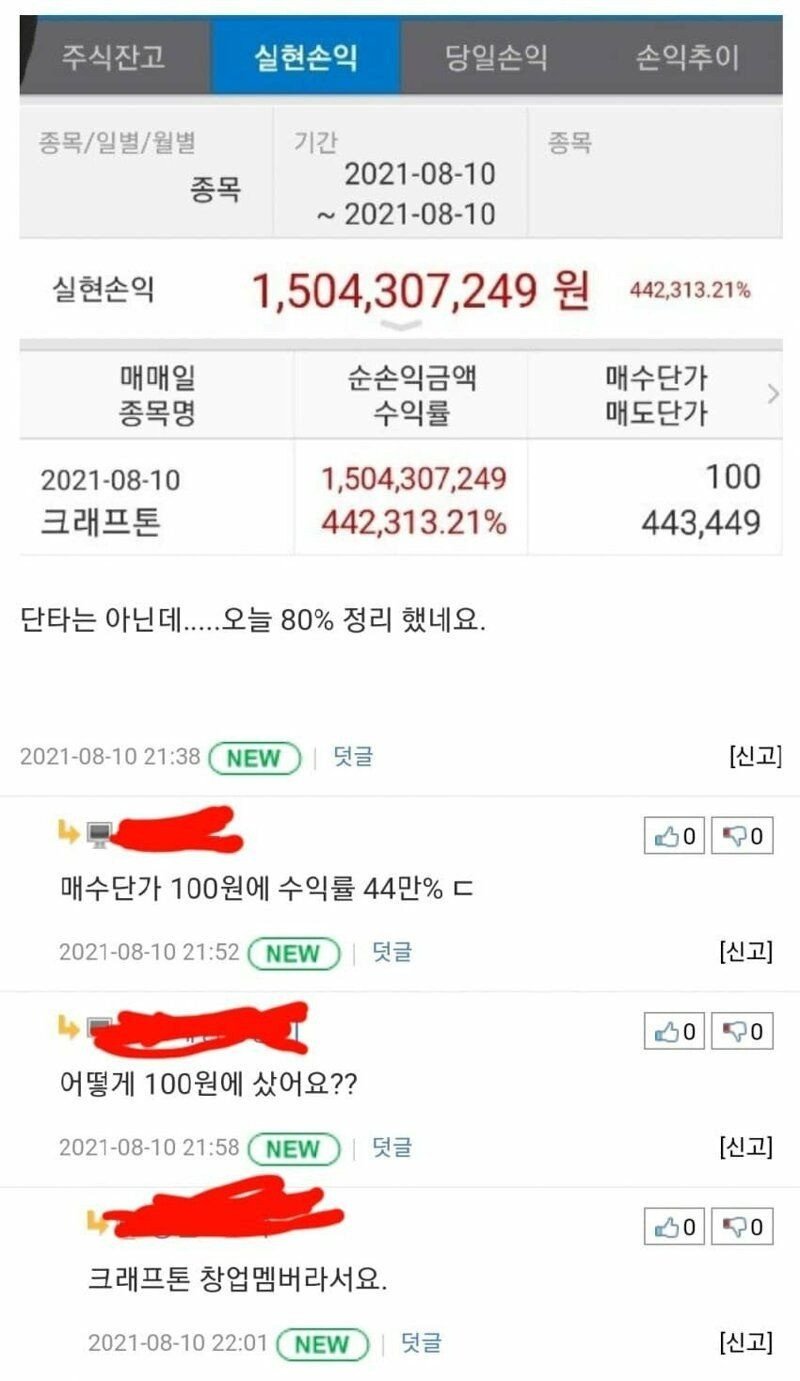Dislike the comment '매수단가 100원에 수익률 44만%'
The height and width of the screenshot is (1381, 800).
tap(742, 836)
